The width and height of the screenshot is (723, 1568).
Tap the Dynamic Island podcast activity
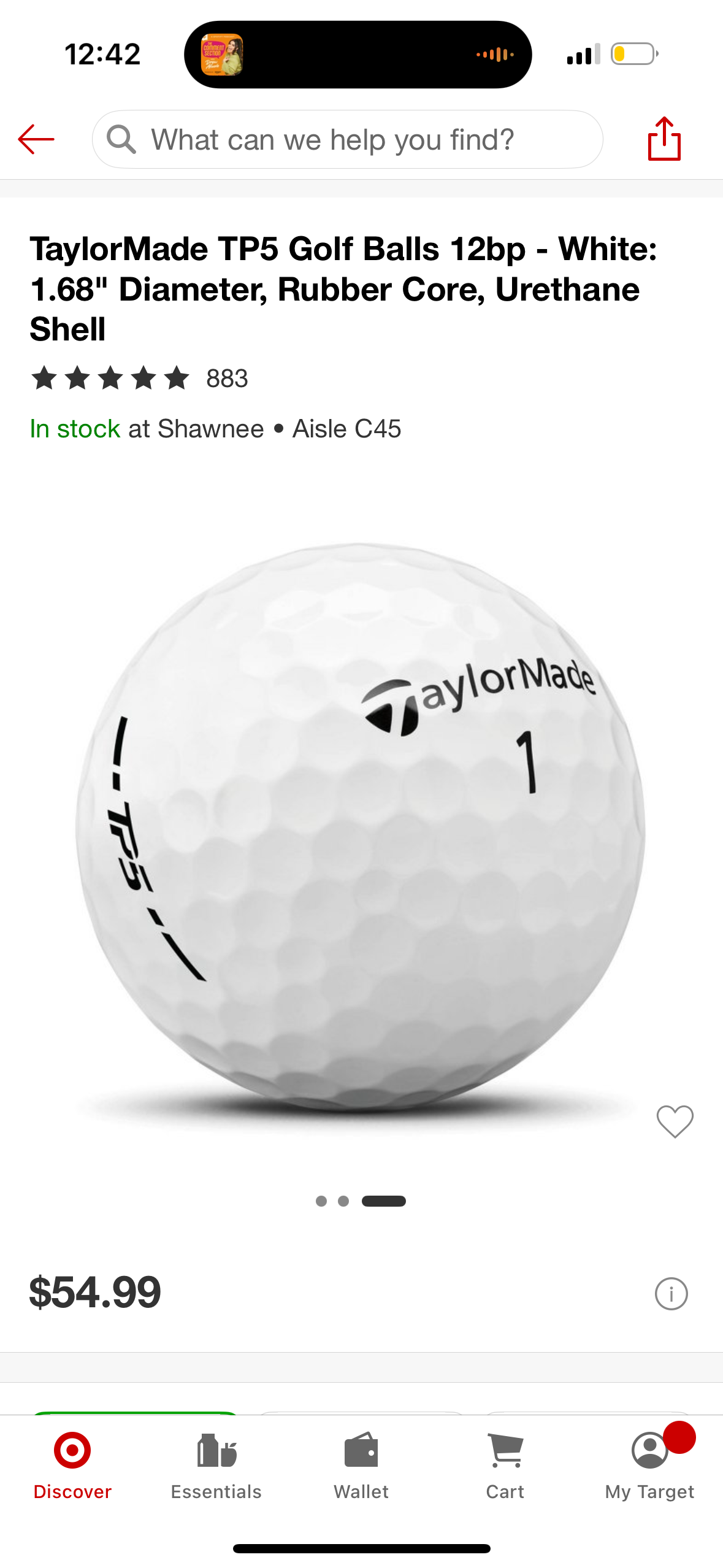click(x=358, y=55)
